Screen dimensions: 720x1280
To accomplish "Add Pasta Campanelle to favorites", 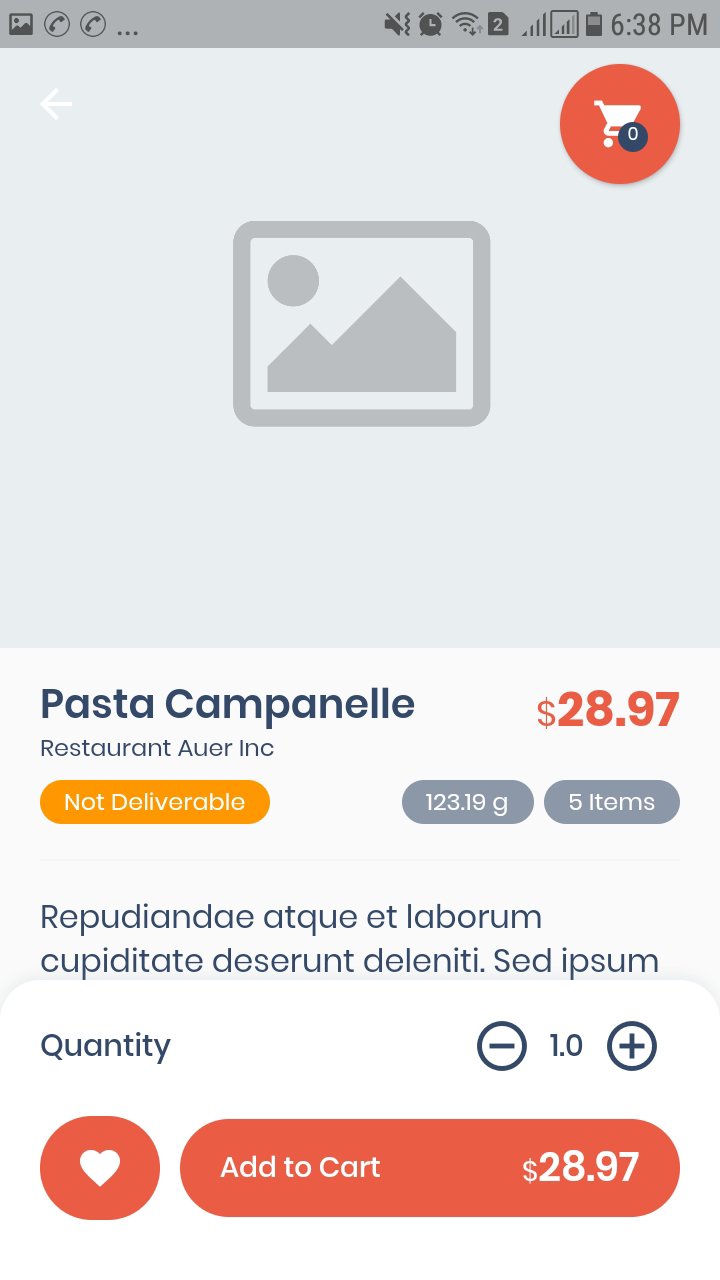I will coord(100,1167).
